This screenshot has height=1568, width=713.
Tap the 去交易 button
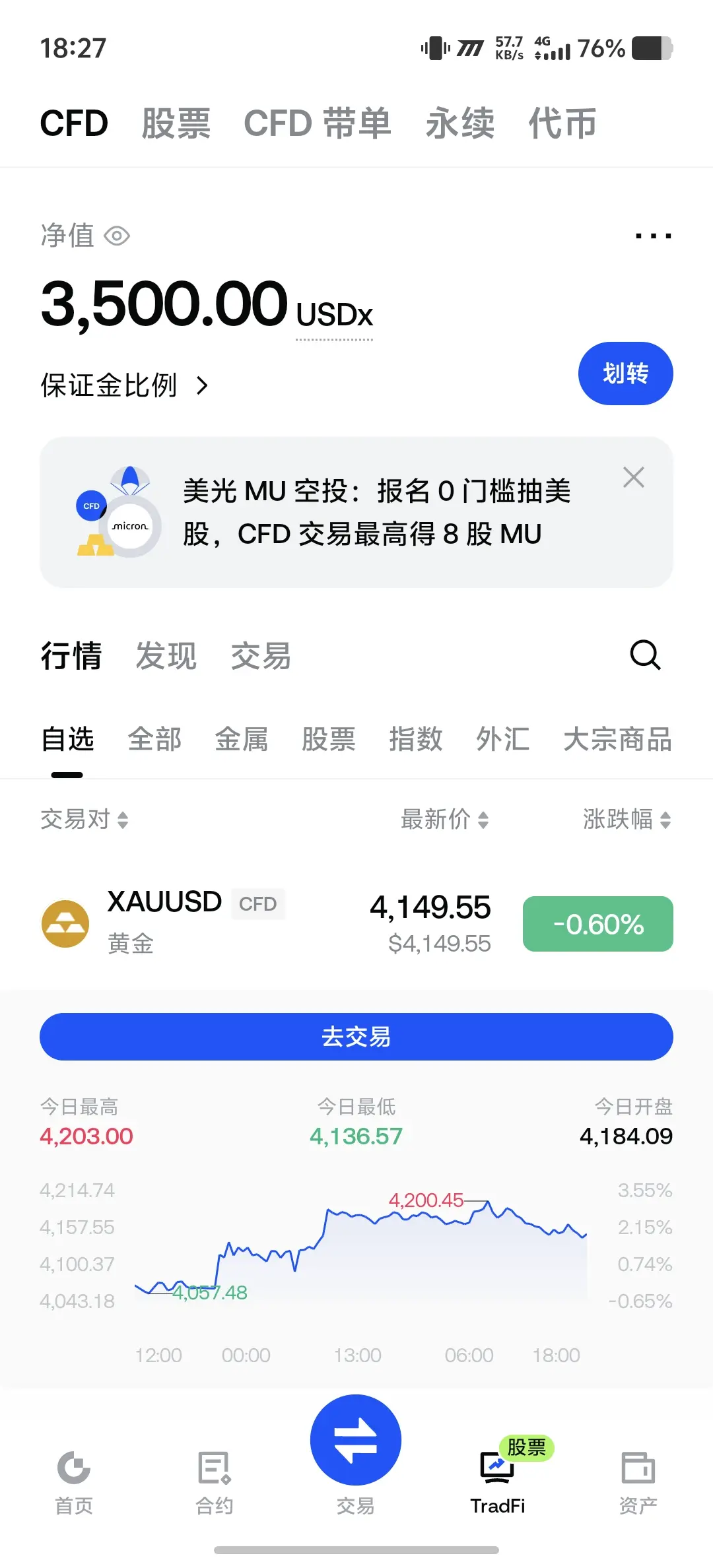click(356, 1037)
